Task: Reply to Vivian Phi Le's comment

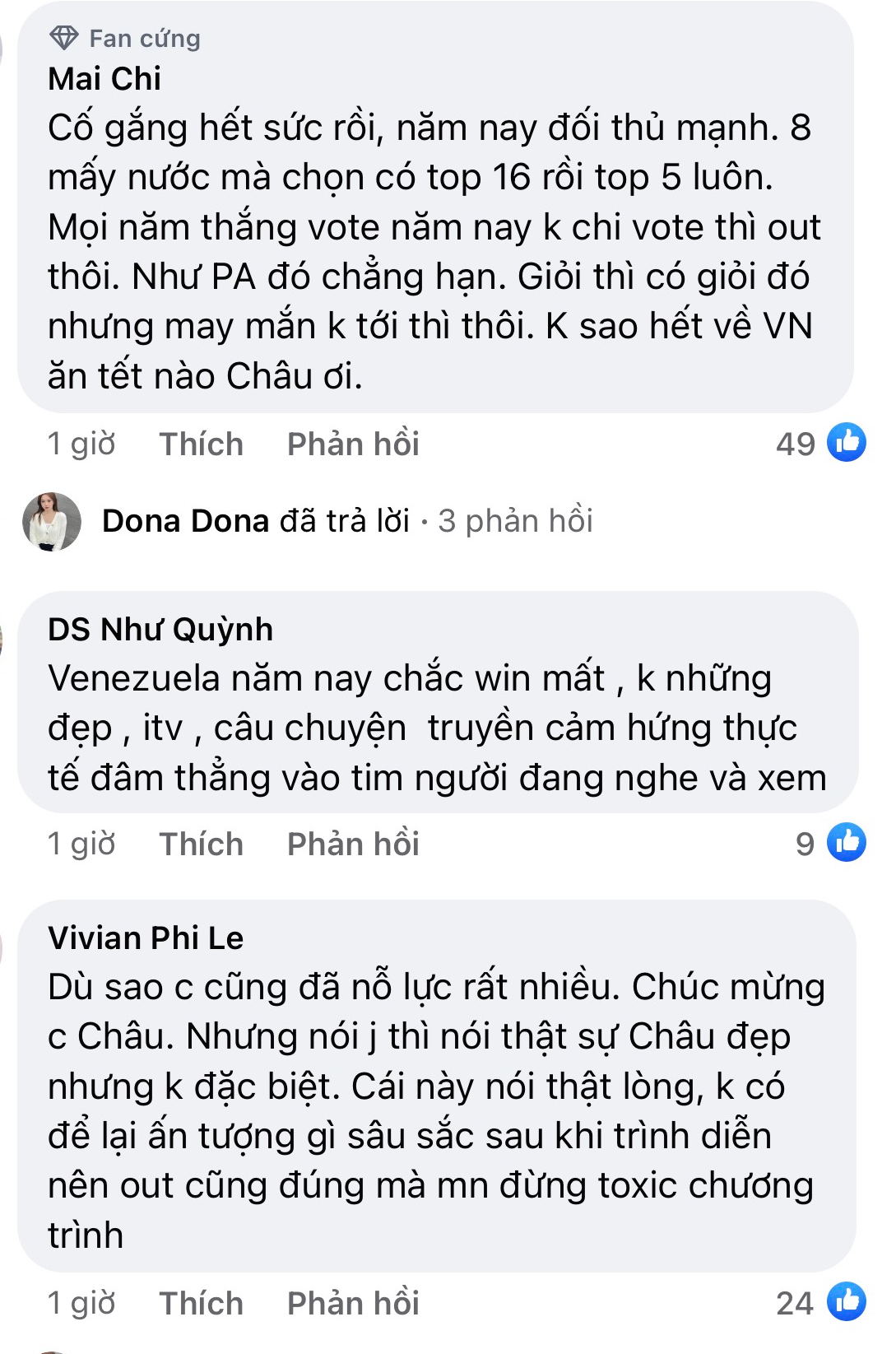Action: (x=353, y=1304)
